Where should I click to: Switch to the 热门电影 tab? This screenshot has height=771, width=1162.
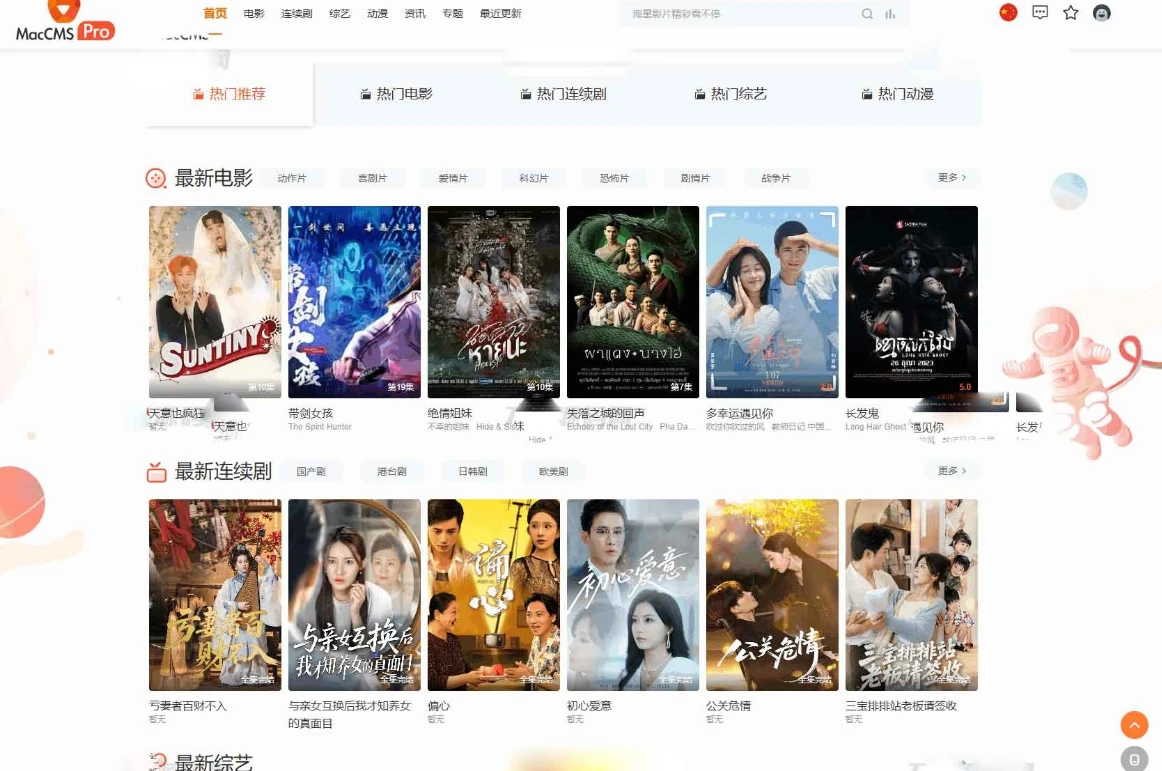coord(397,94)
